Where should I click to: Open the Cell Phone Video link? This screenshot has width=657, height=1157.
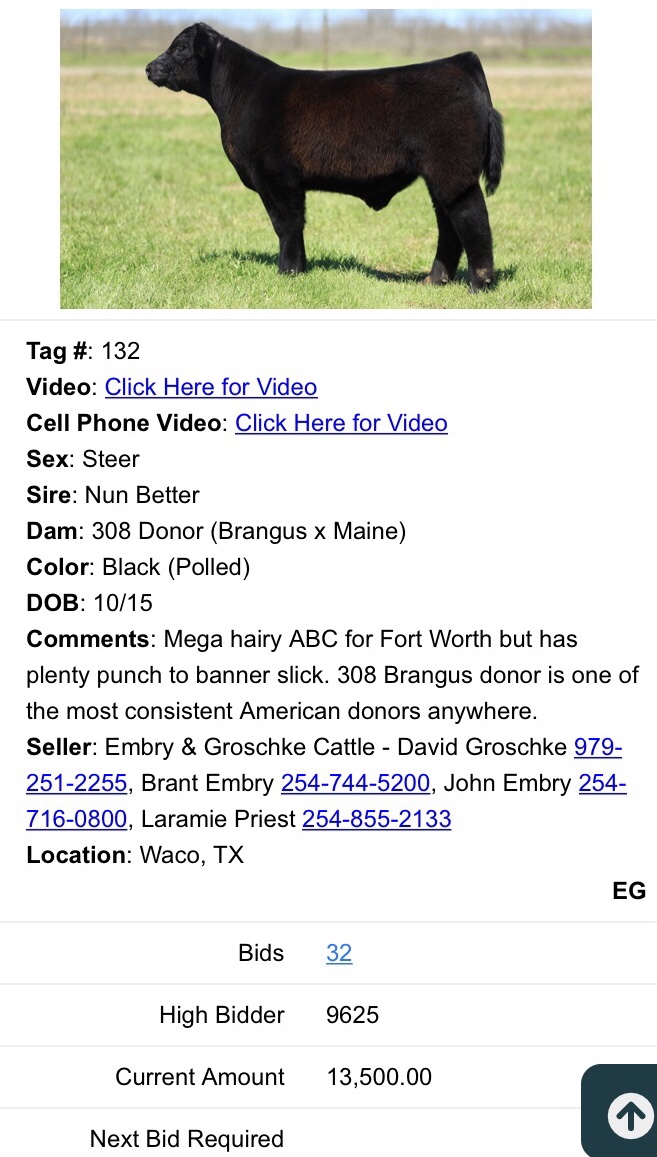coord(341,423)
